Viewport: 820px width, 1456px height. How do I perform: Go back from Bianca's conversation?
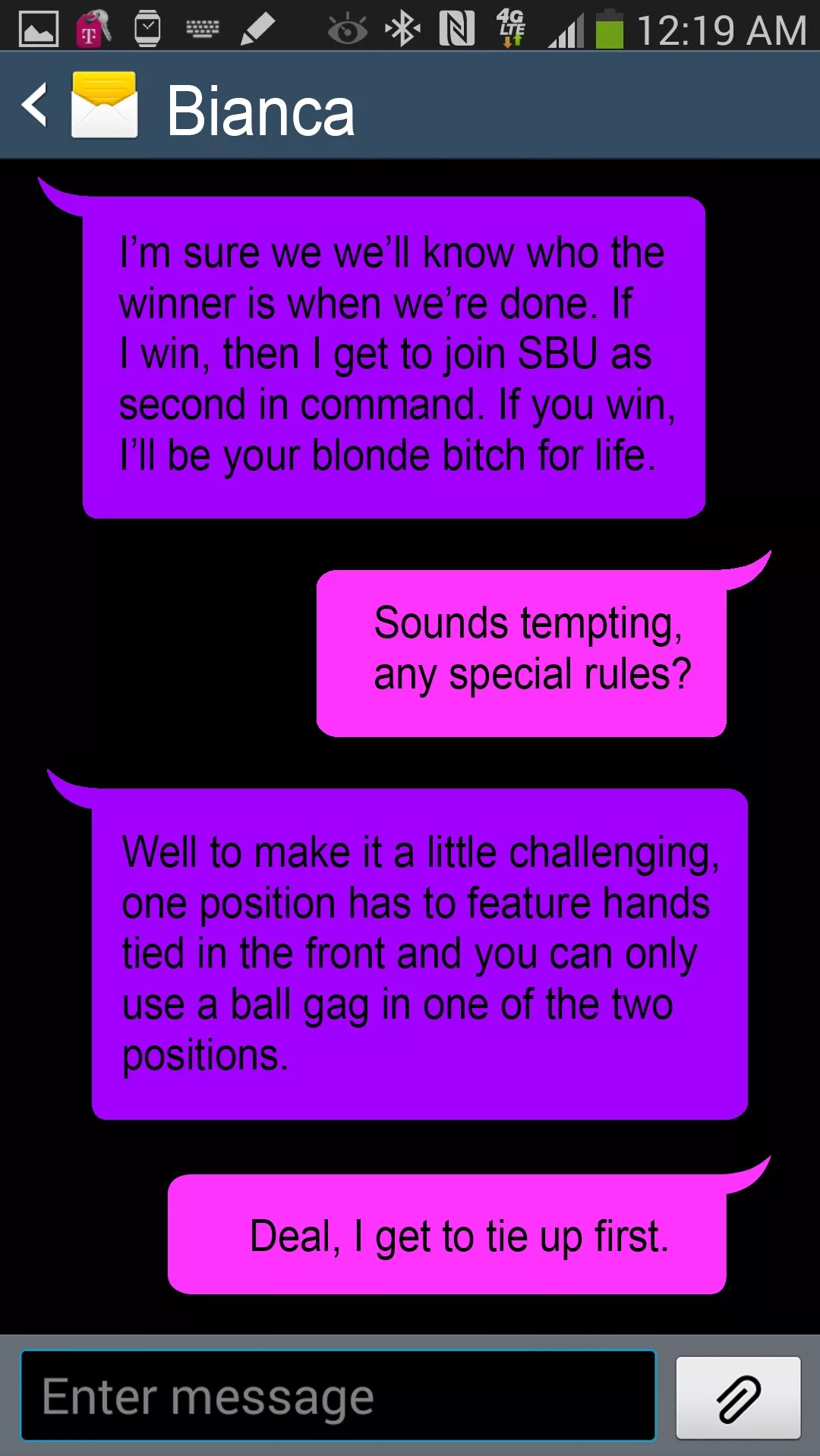click(x=35, y=105)
